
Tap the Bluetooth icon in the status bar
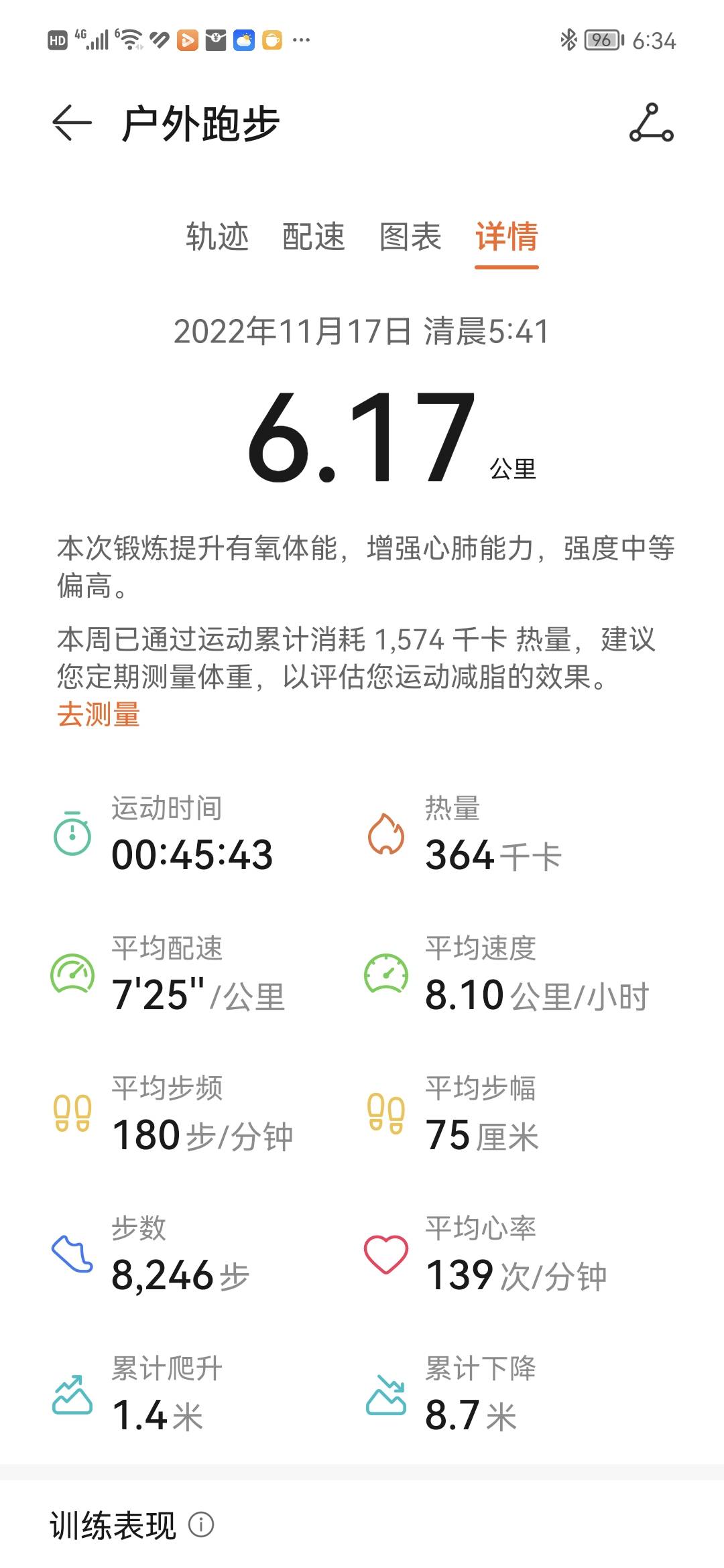(x=566, y=40)
